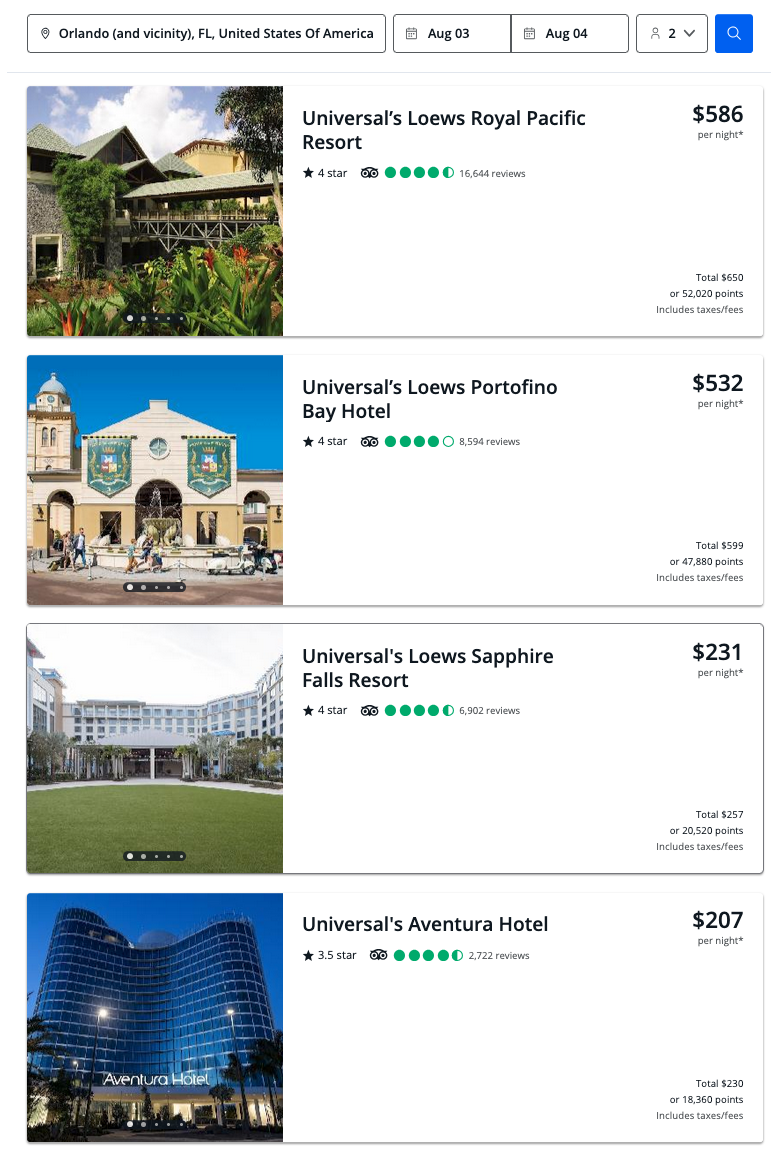Screen dimensions: 771x1157
Task: Change the Aug 04 check-out date
Action: 569,33
